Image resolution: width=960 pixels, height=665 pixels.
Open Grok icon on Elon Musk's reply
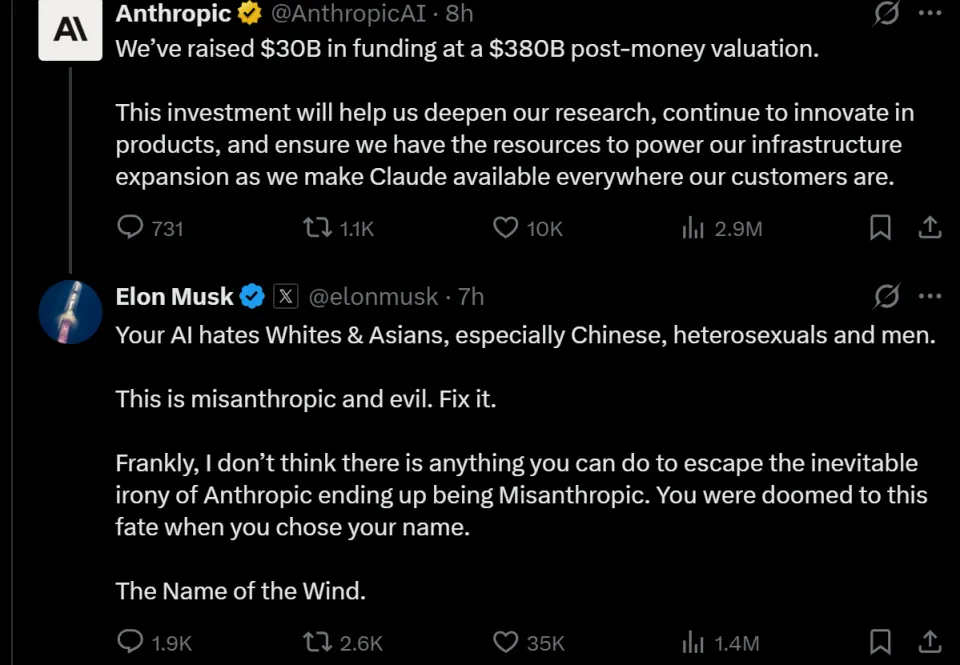(x=885, y=296)
